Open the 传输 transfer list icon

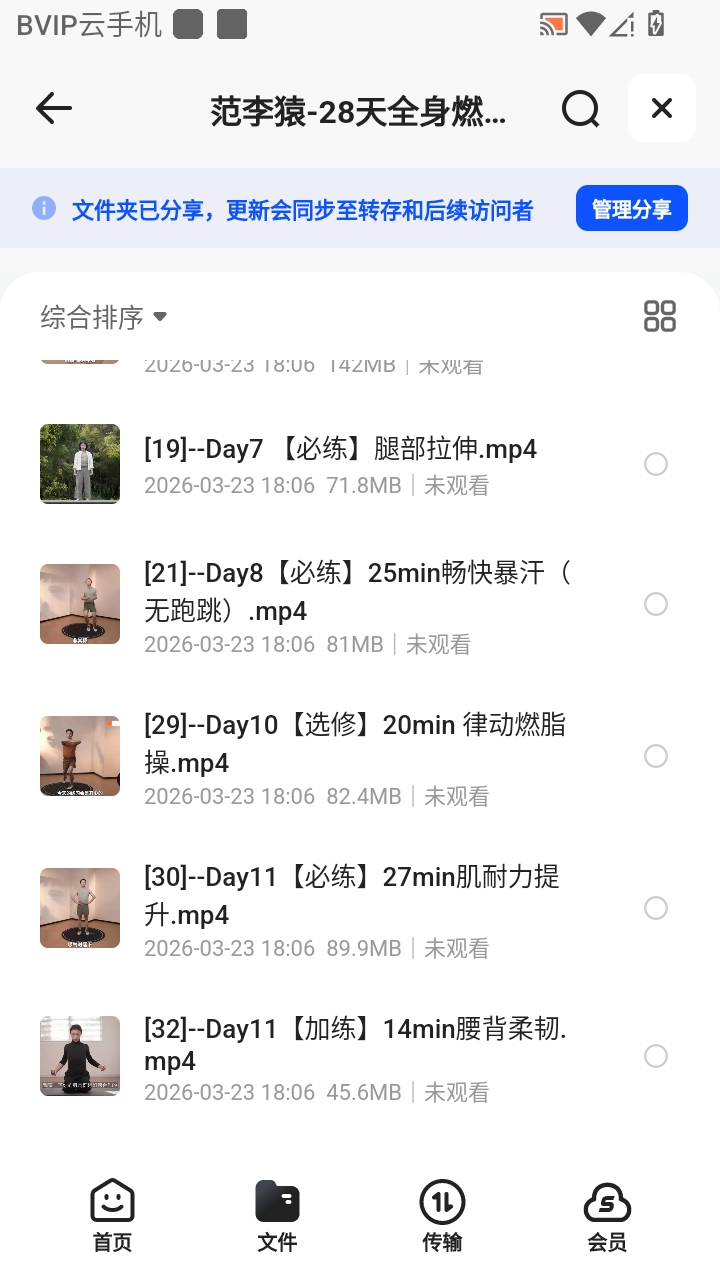tap(443, 1203)
